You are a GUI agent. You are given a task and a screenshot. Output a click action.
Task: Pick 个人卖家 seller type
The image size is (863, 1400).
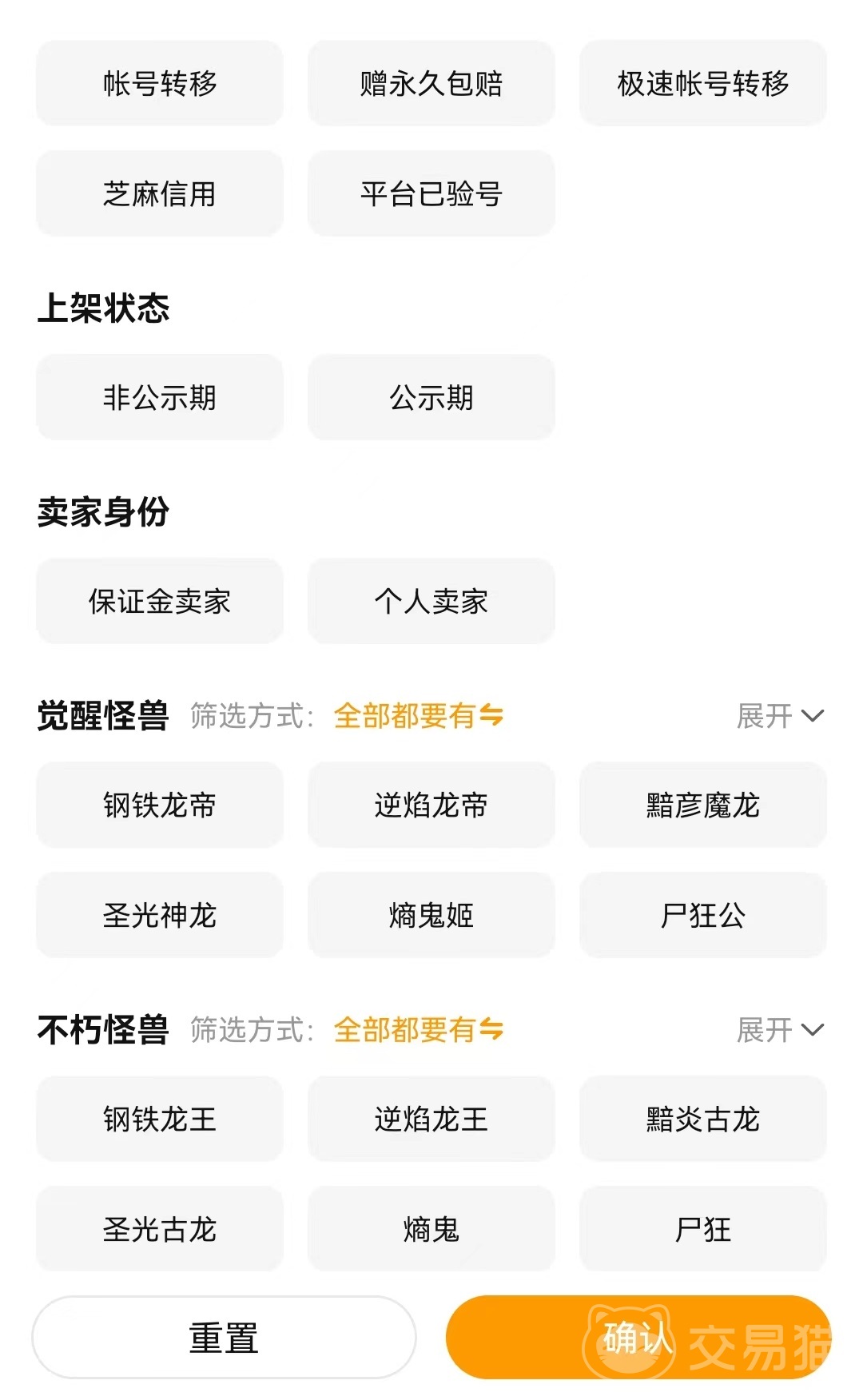(x=431, y=601)
